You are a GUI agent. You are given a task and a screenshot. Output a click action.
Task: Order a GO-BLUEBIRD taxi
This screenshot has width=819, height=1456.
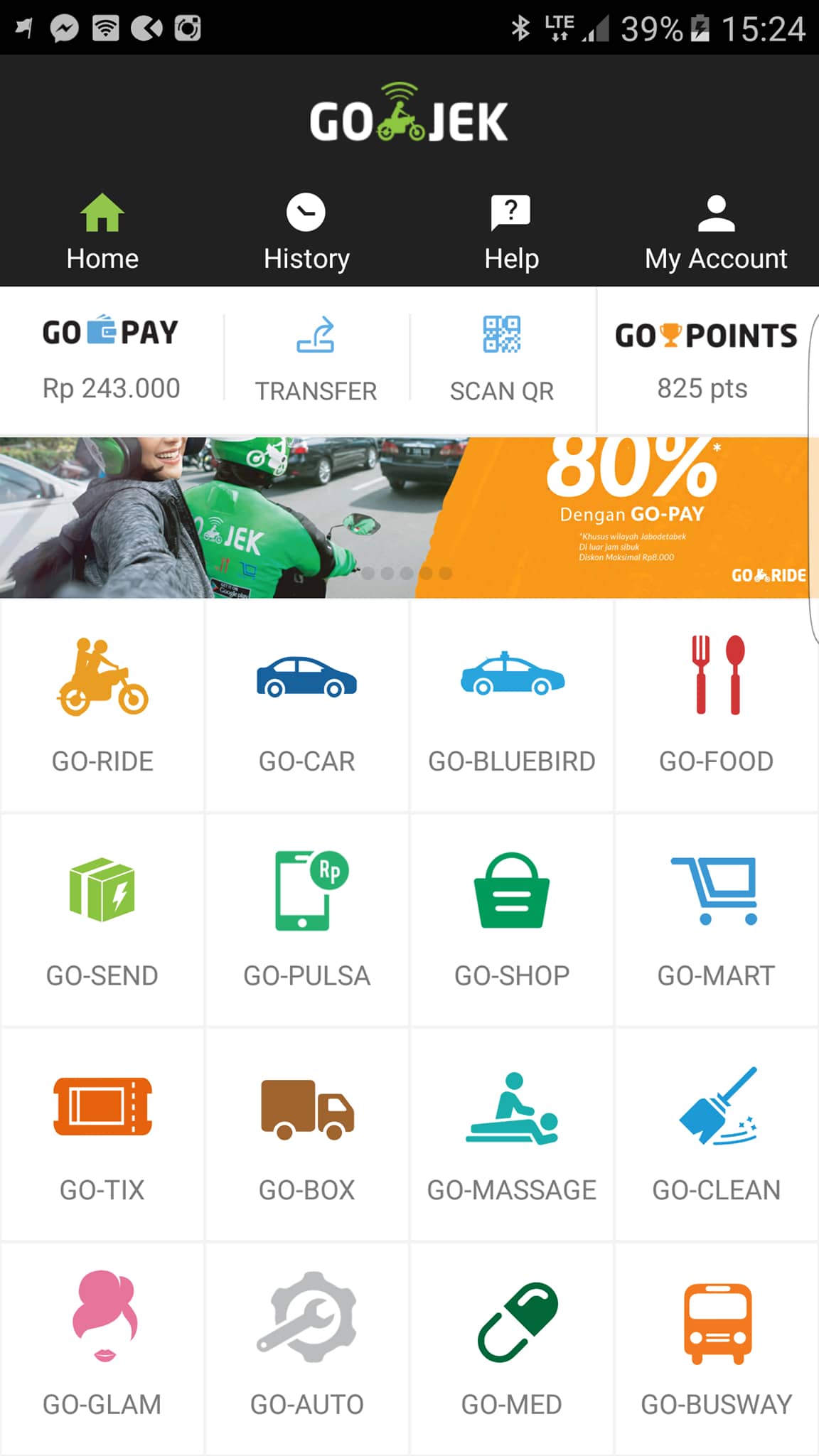511,705
